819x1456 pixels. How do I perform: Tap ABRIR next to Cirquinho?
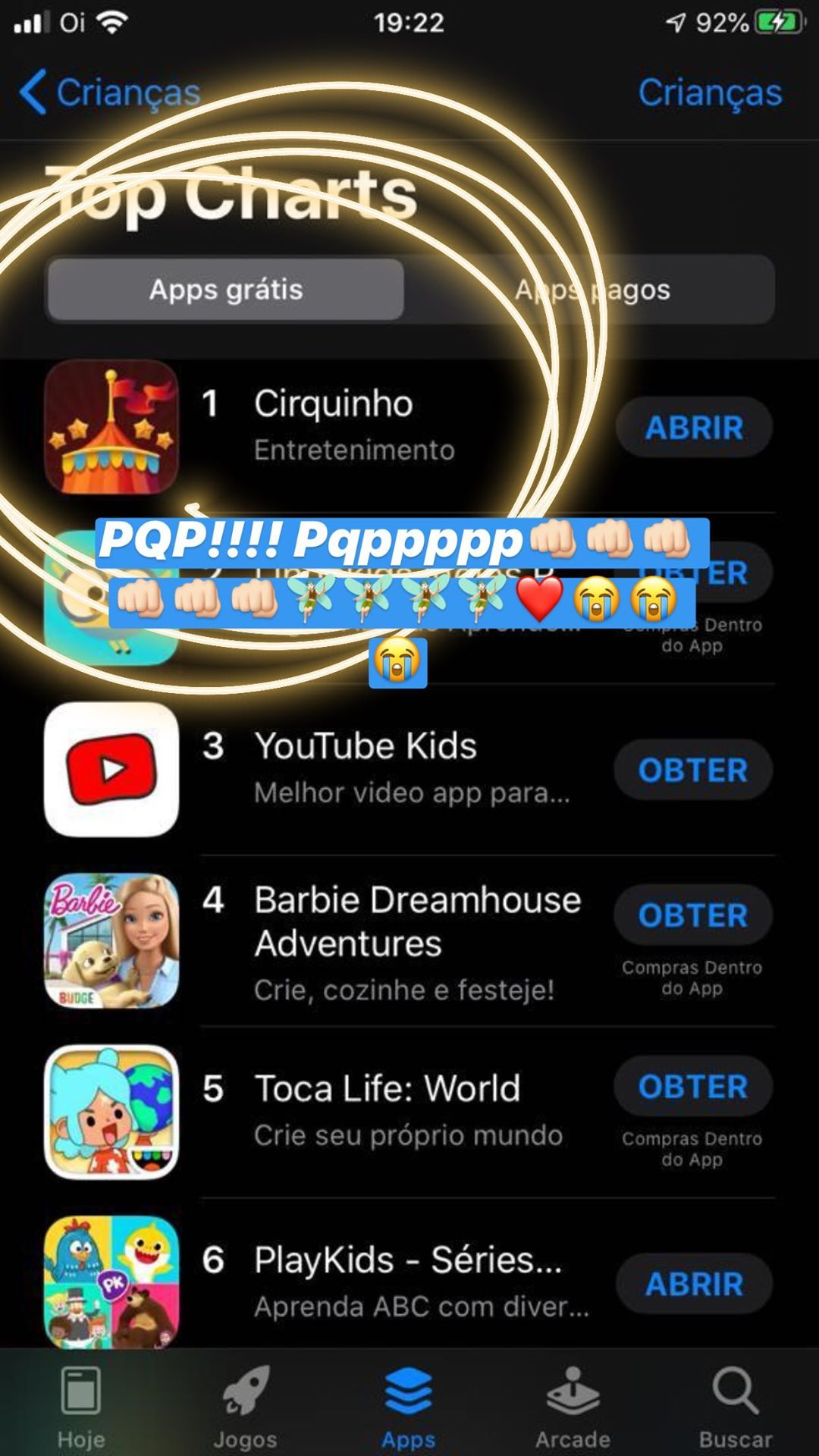click(693, 428)
